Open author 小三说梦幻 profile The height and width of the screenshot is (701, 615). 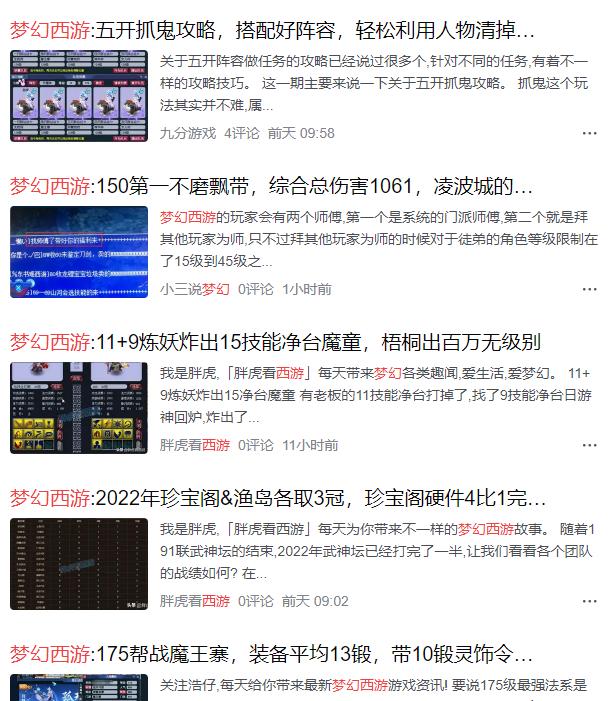[194, 289]
